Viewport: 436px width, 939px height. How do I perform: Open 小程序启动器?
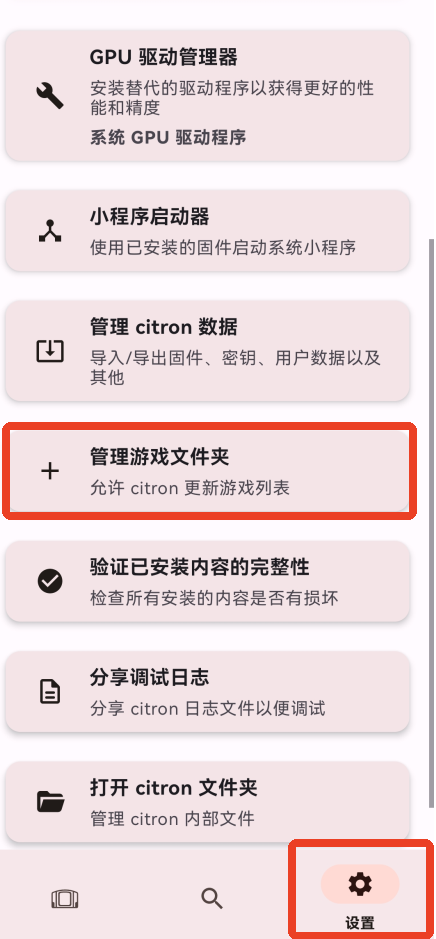207,231
